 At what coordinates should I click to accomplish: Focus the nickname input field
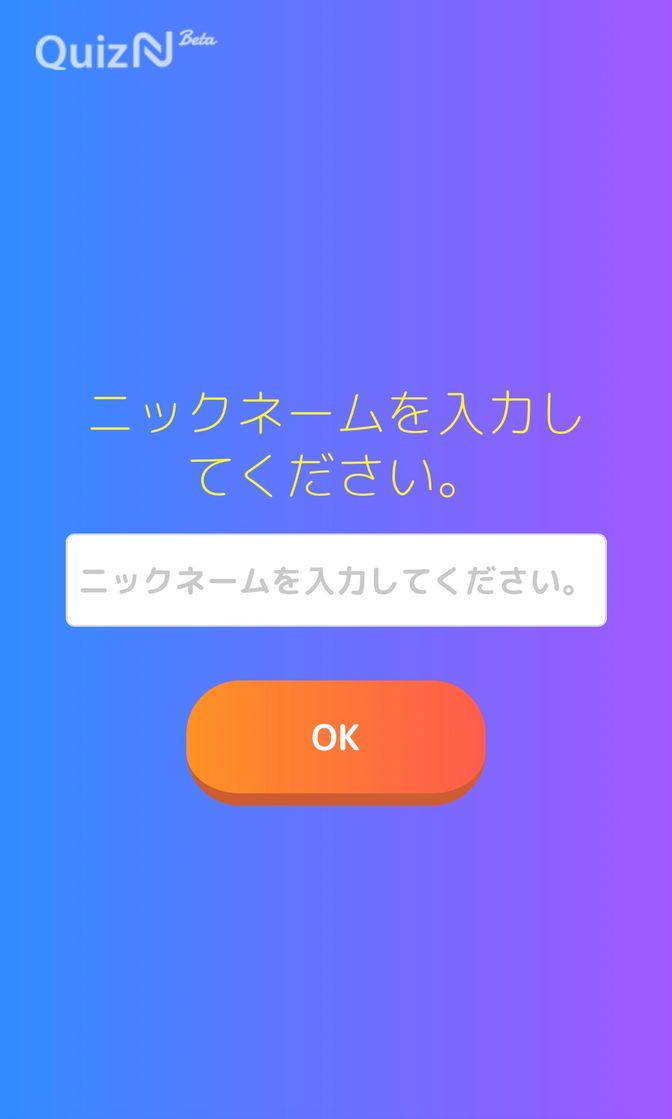coord(336,580)
